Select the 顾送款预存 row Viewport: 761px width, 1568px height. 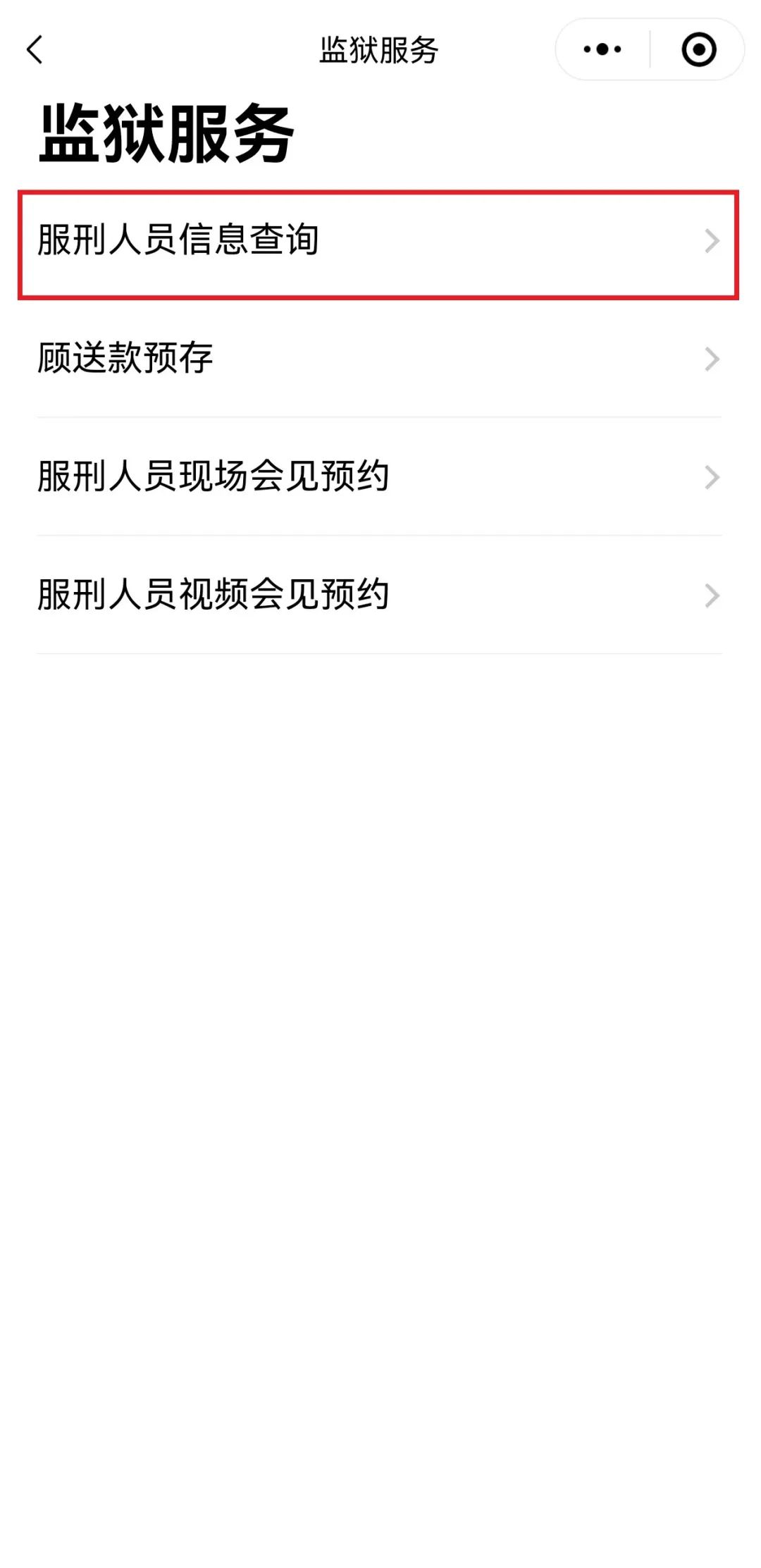(378, 359)
